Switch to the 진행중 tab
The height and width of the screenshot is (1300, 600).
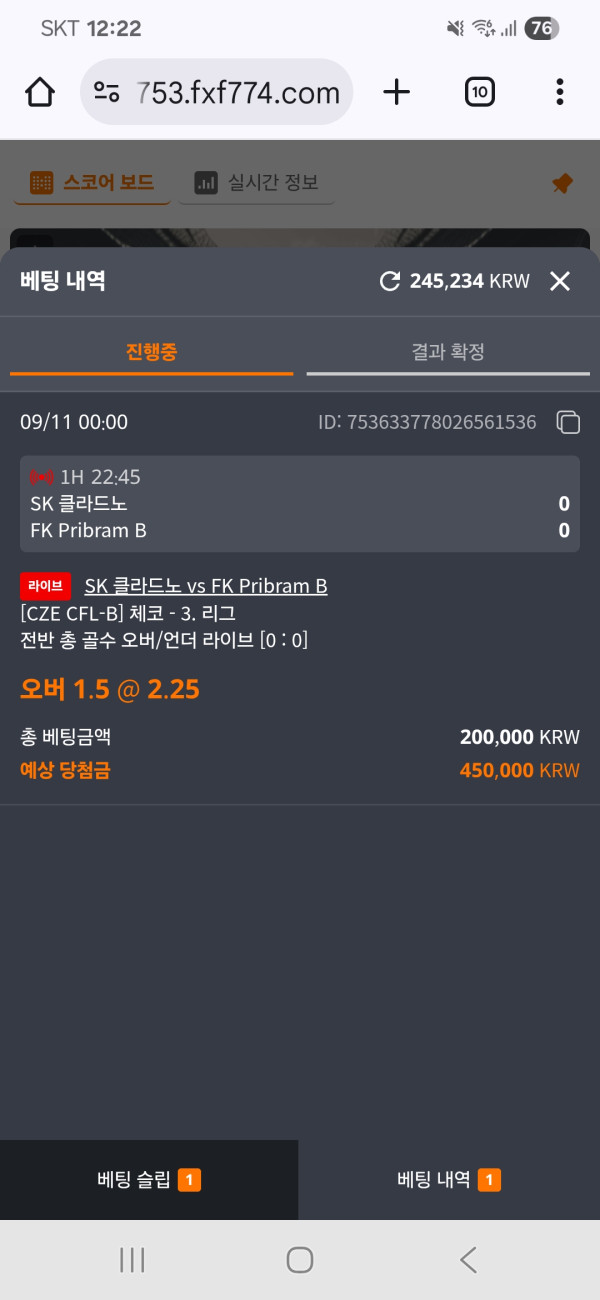(152, 352)
